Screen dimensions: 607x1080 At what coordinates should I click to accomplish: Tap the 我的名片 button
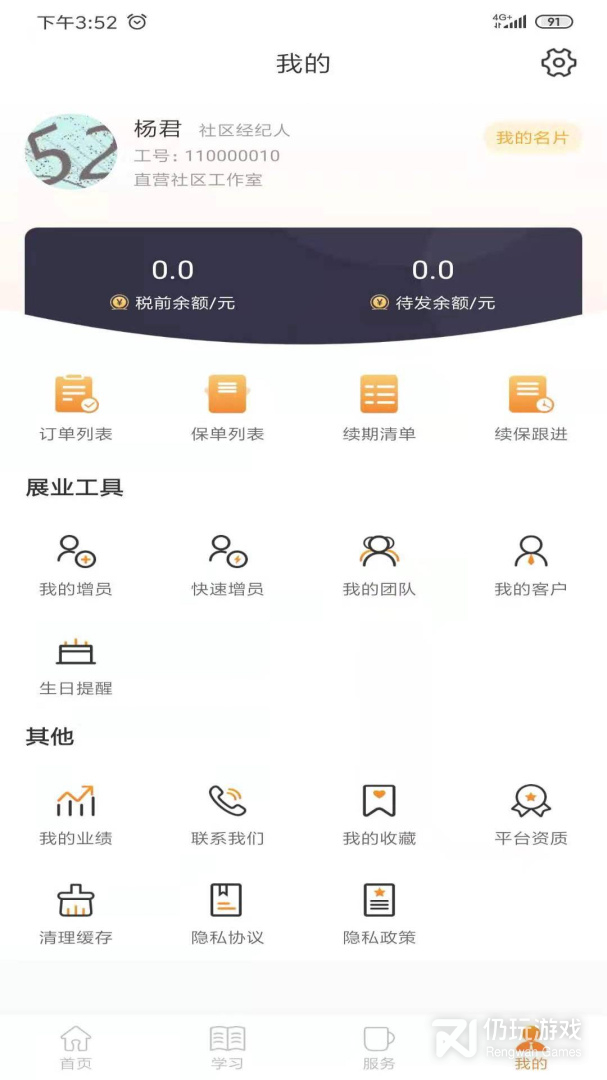532,138
